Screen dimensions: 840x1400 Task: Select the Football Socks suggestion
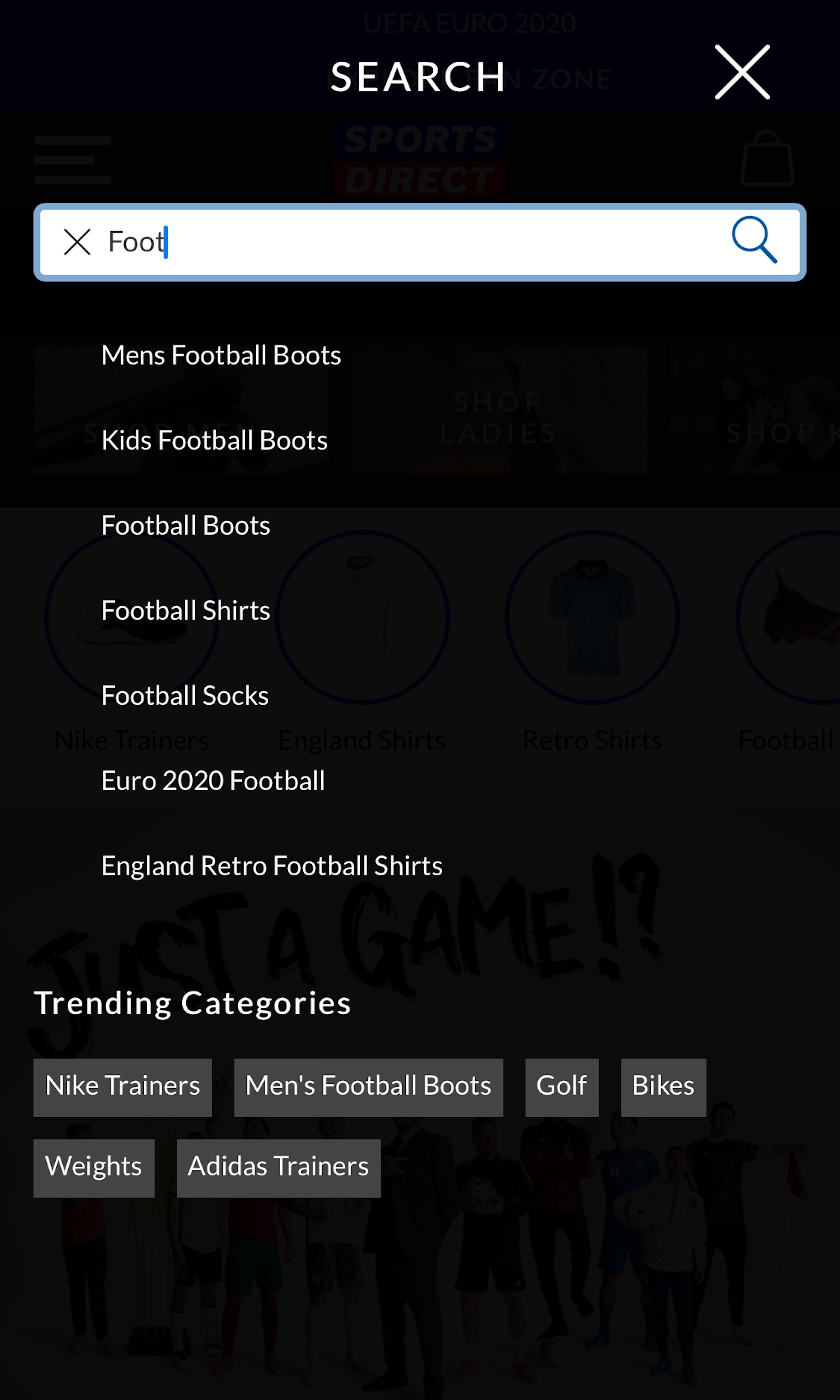coord(185,695)
